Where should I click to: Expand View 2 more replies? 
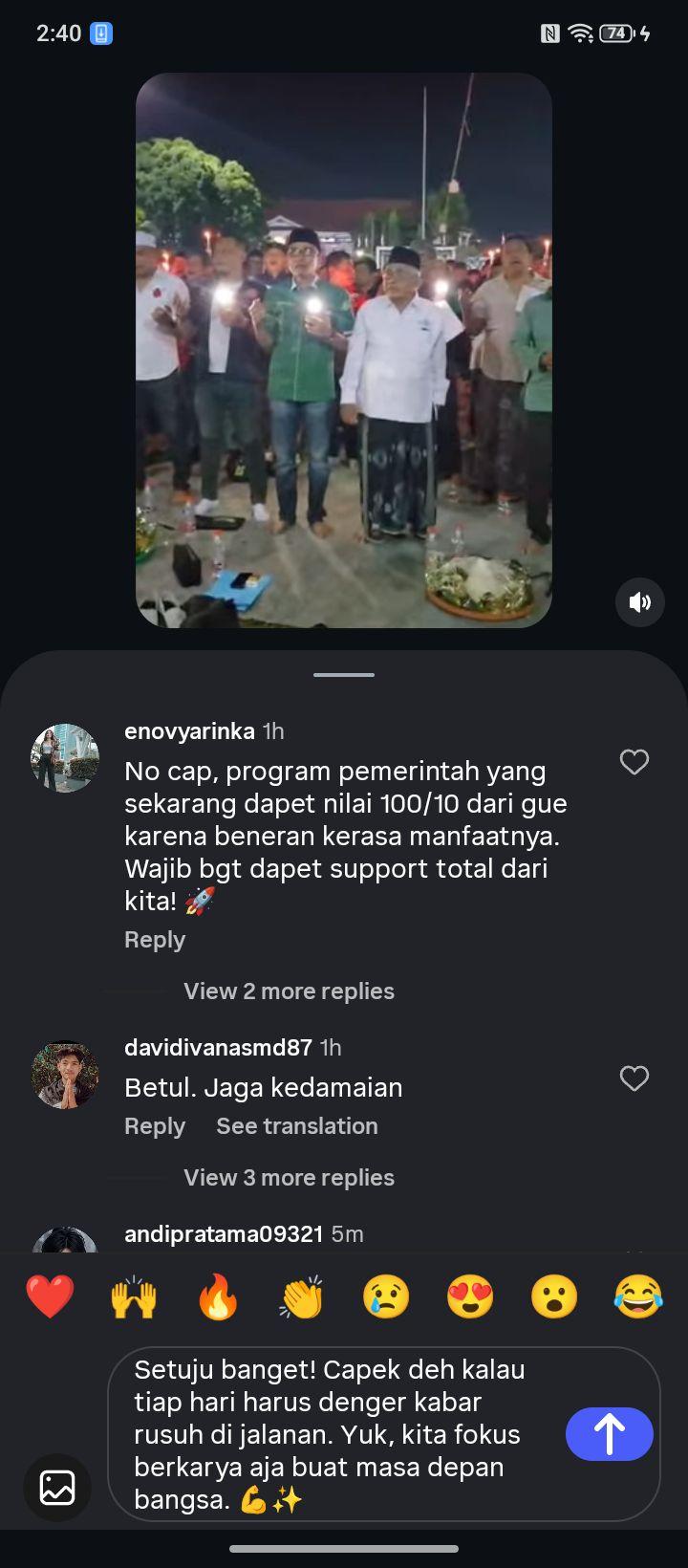(289, 991)
